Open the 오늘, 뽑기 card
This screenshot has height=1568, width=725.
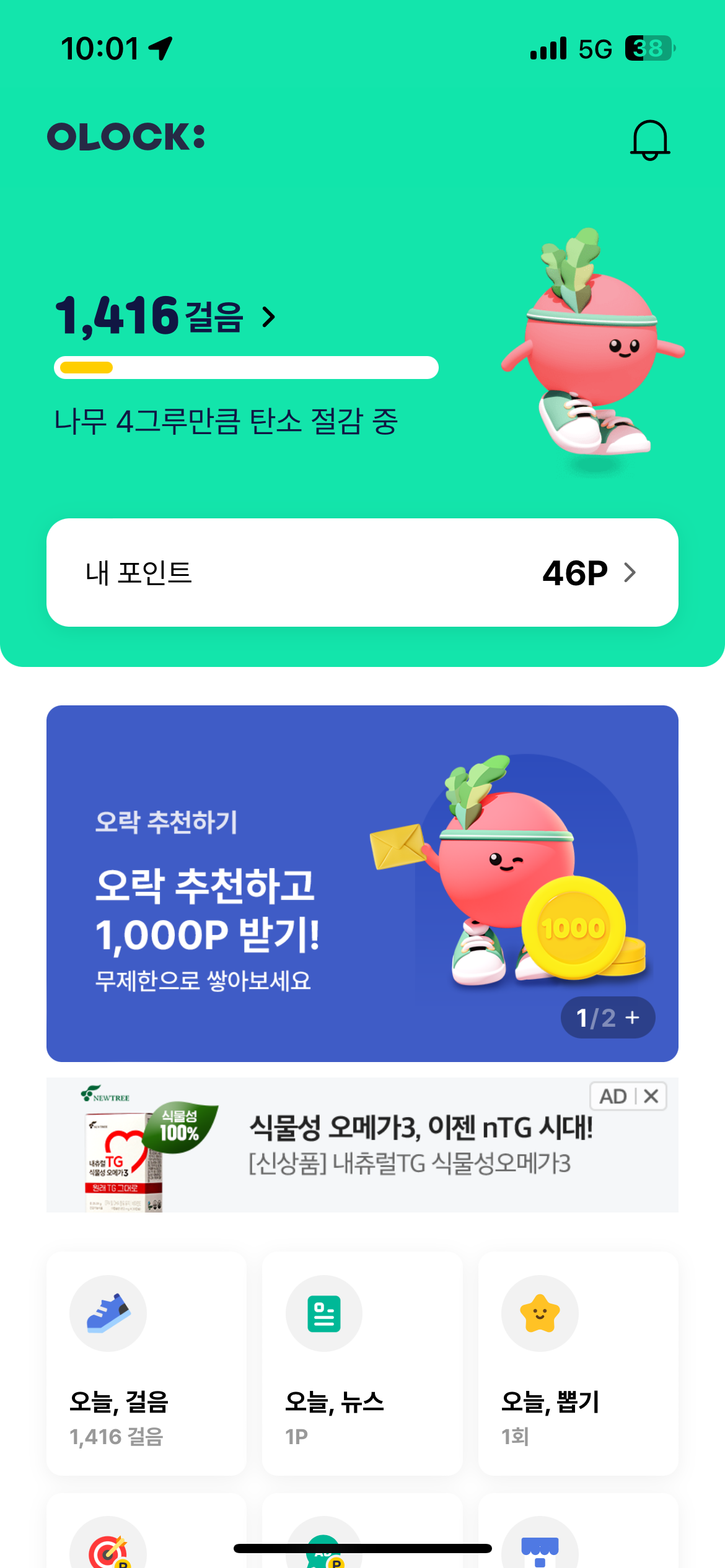click(578, 1362)
